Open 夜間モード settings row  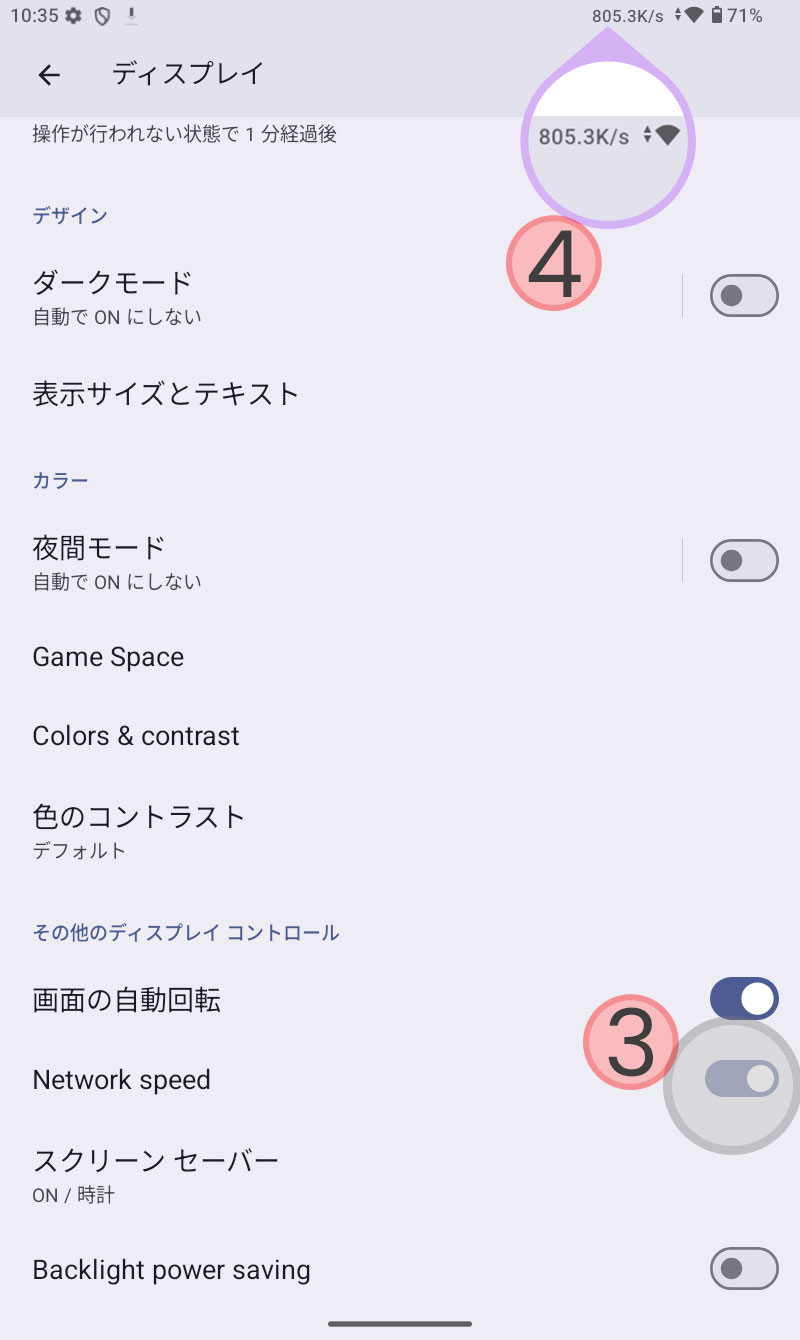tap(340, 562)
